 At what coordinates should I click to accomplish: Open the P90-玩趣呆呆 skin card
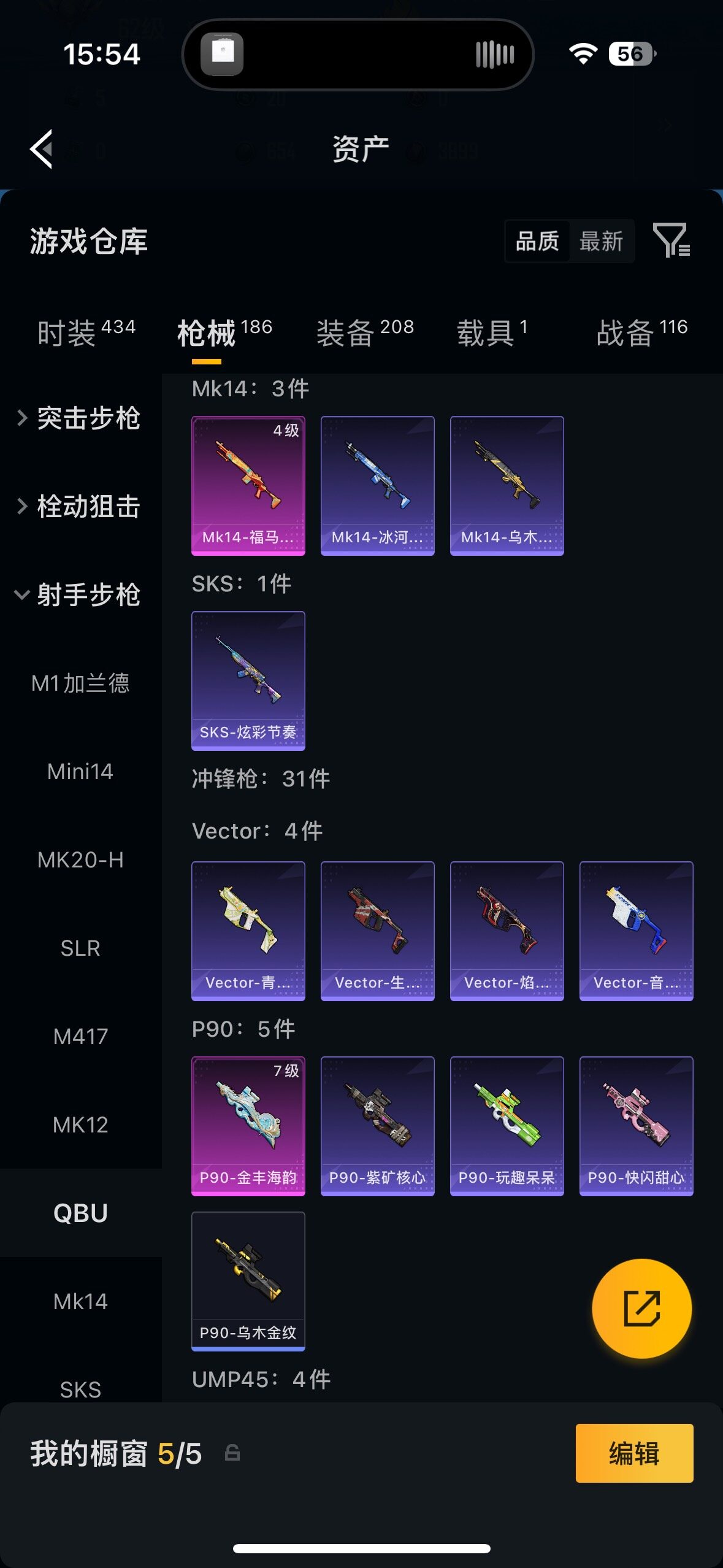(x=507, y=1126)
